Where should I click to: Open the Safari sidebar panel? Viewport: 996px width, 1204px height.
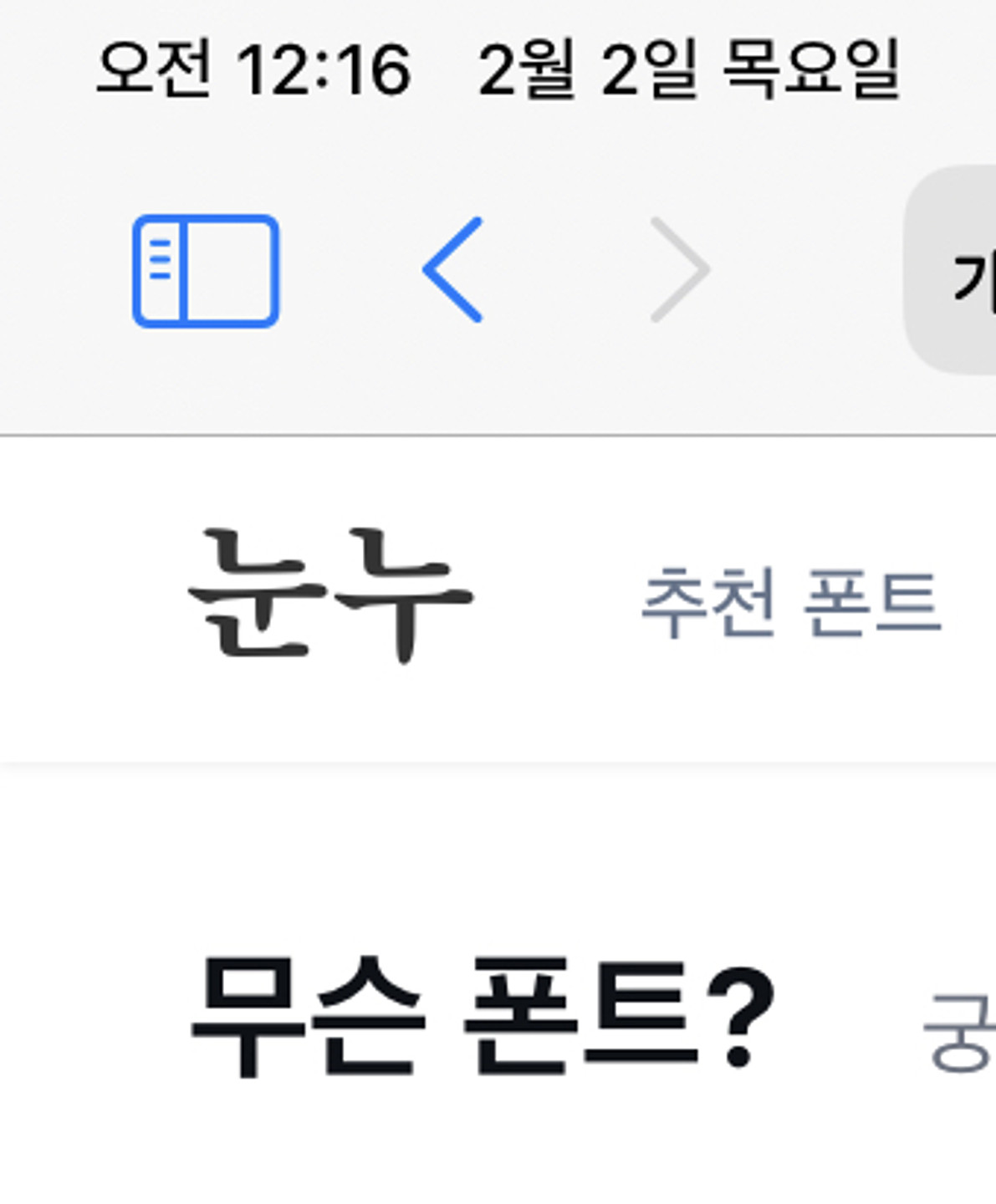(x=206, y=271)
